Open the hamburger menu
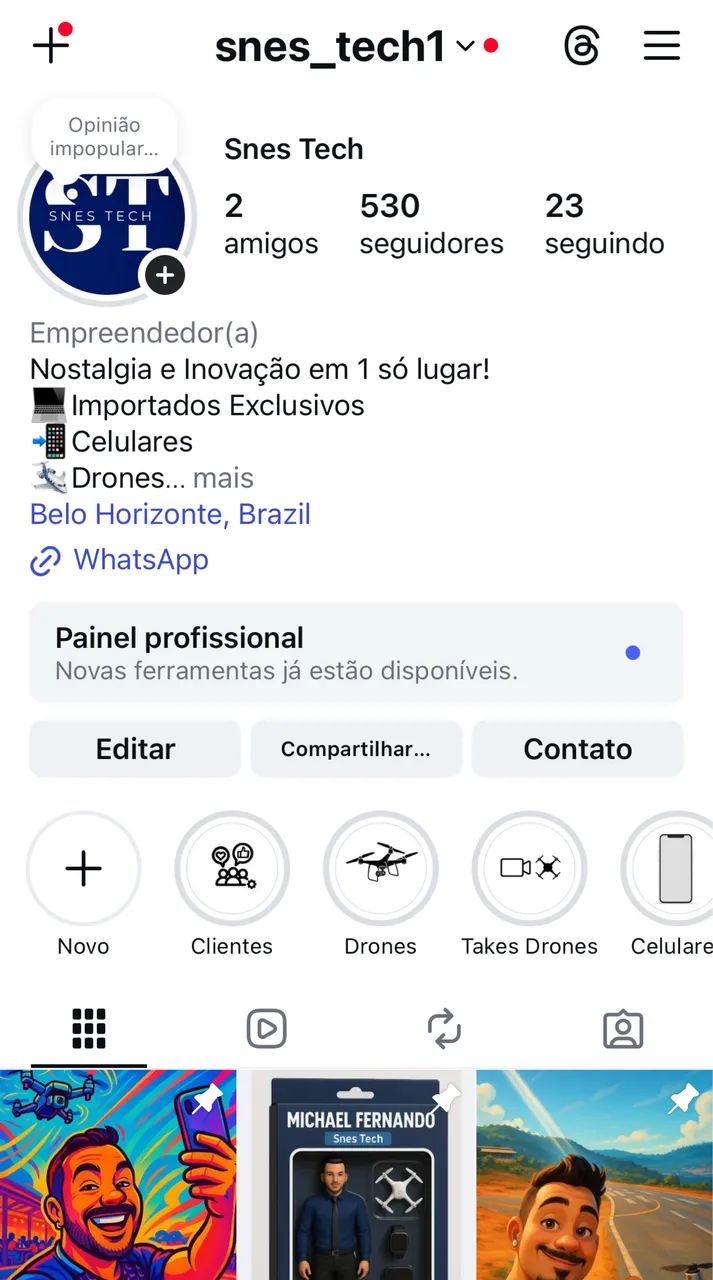 click(x=661, y=46)
